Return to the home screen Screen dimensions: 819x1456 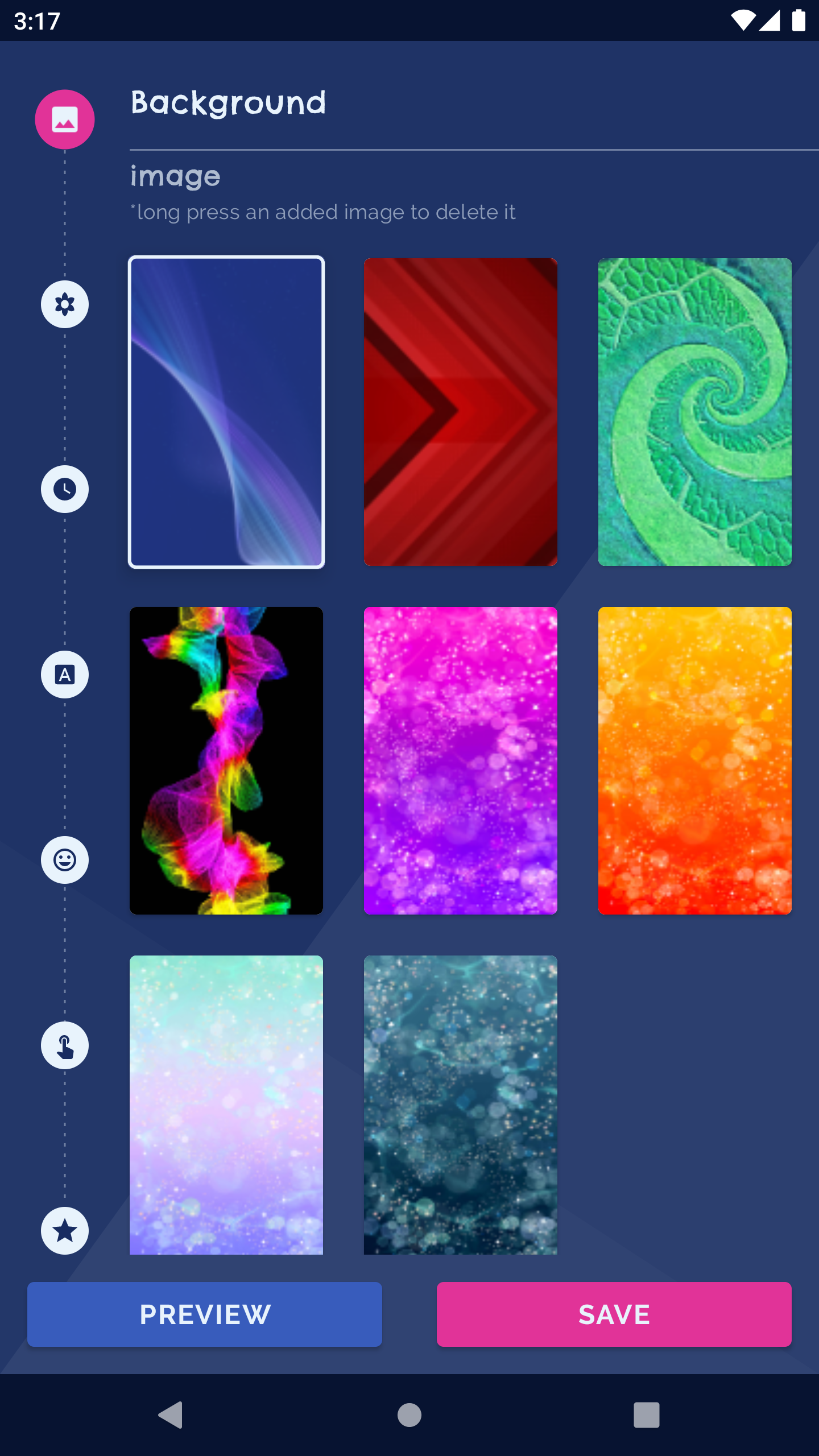point(409,1414)
